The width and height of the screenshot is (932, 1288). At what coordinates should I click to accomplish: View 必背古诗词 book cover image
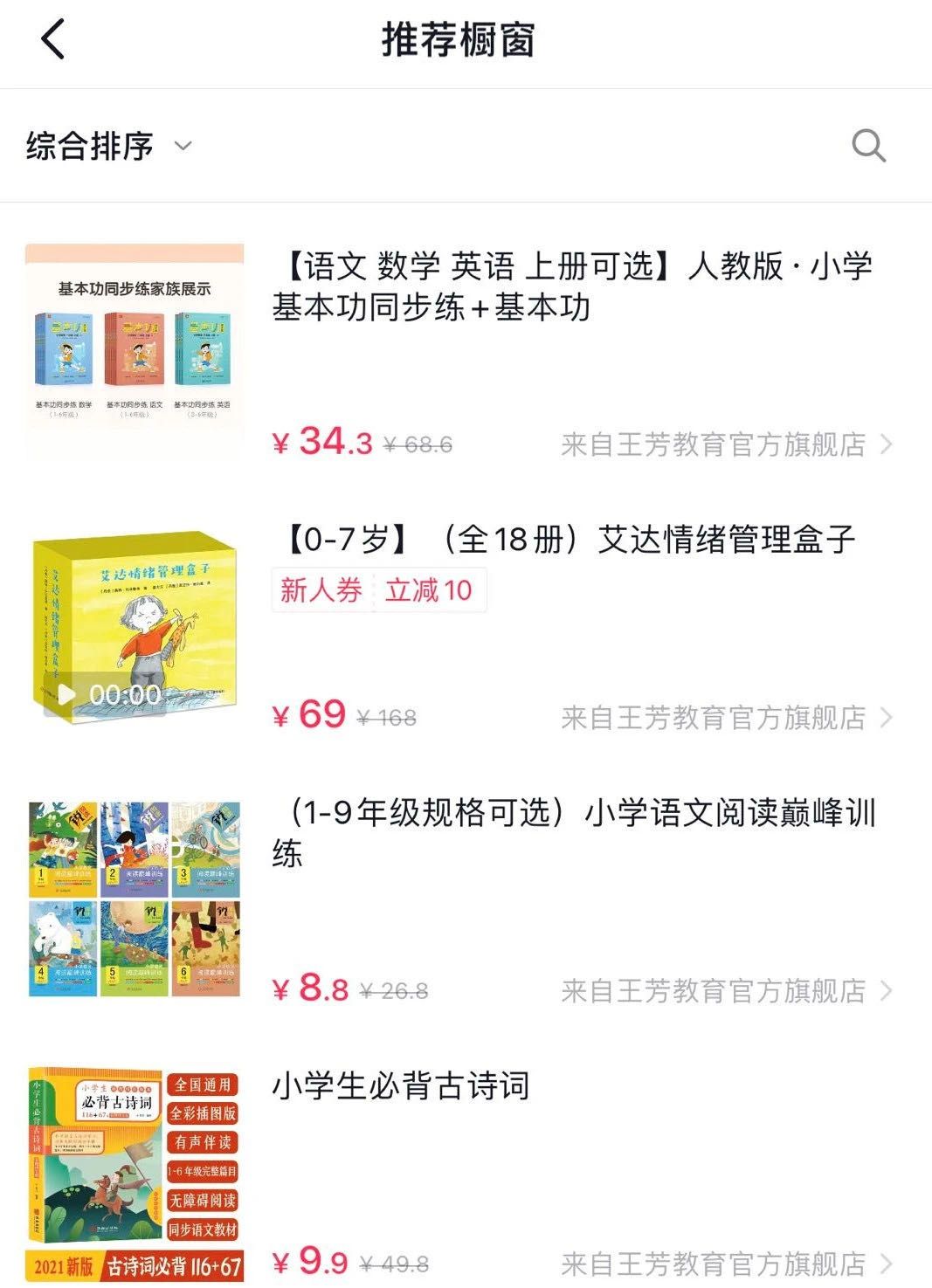(135, 1172)
